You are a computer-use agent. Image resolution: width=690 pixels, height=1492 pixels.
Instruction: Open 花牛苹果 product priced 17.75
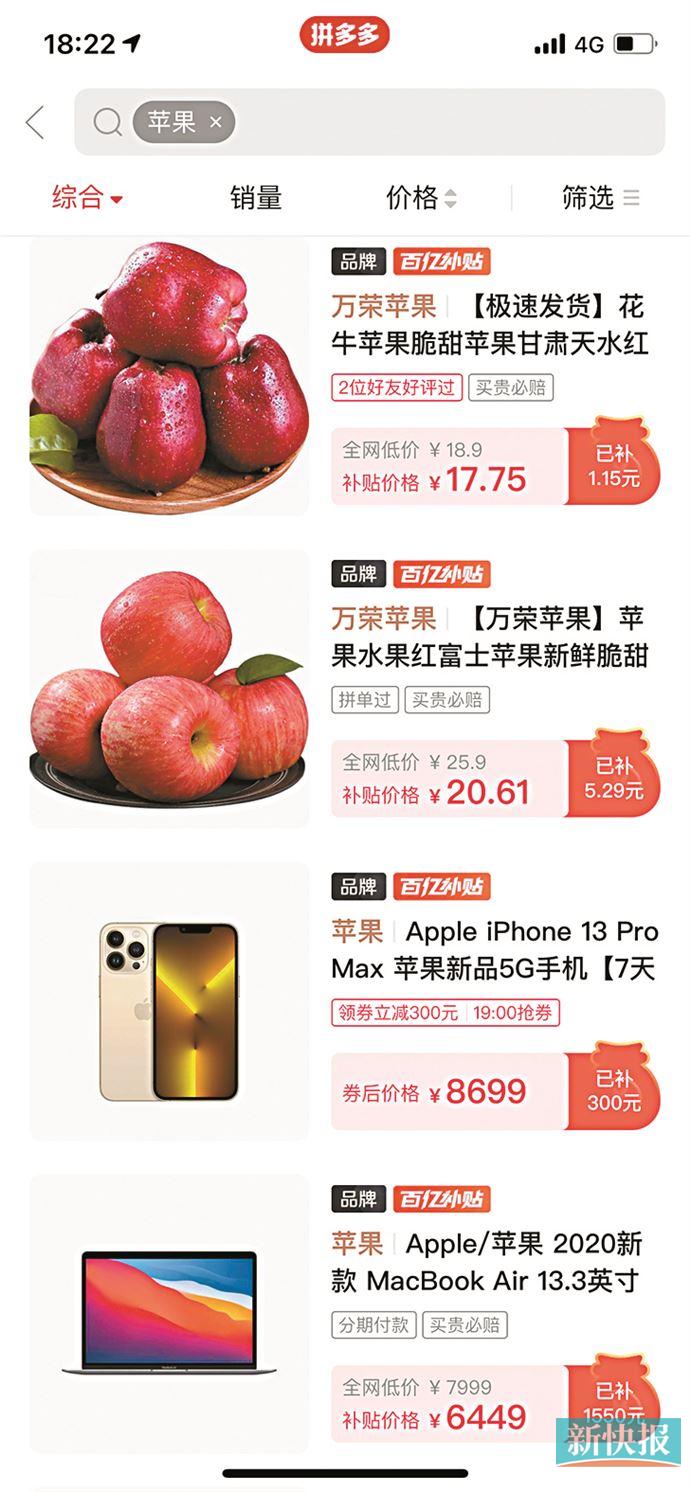[490, 323]
